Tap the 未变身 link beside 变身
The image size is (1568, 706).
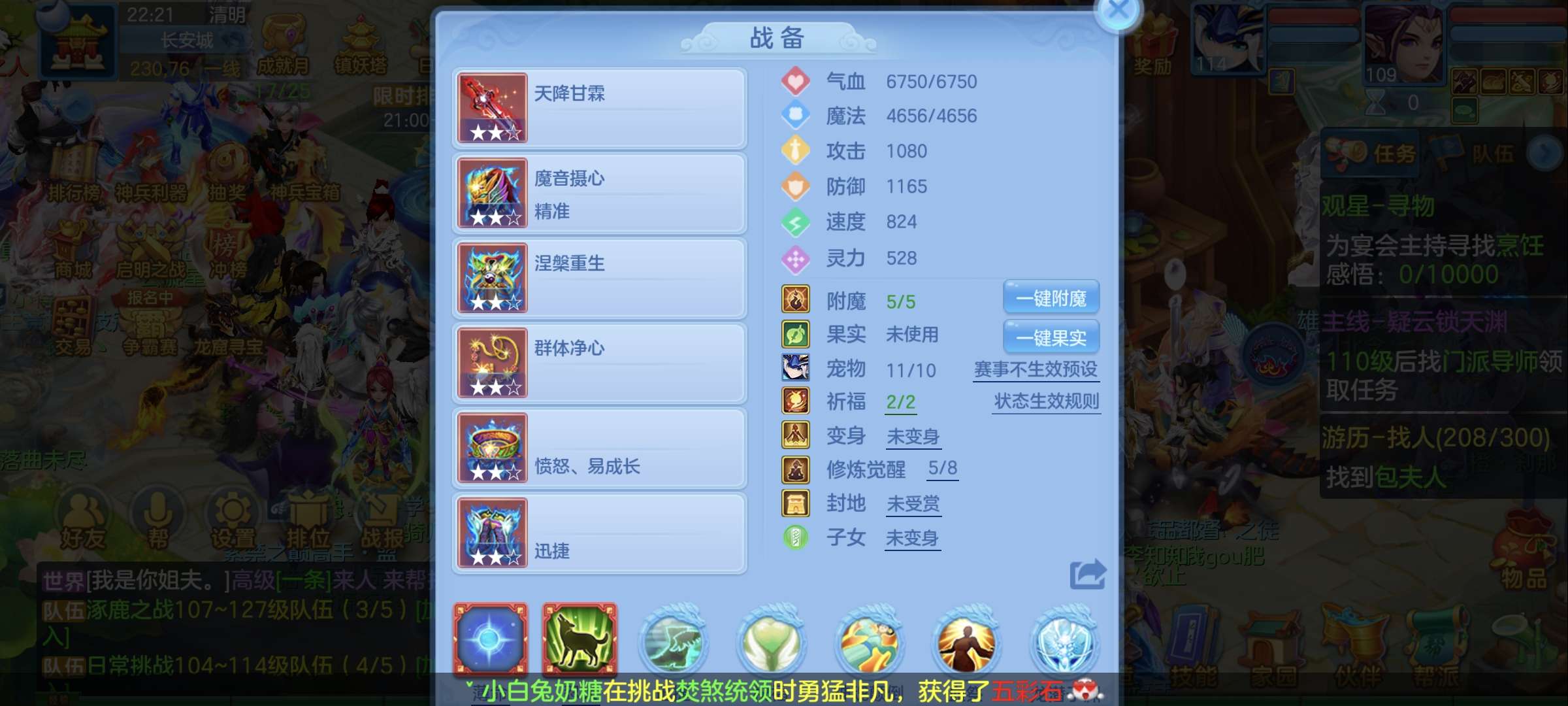tap(913, 437)
